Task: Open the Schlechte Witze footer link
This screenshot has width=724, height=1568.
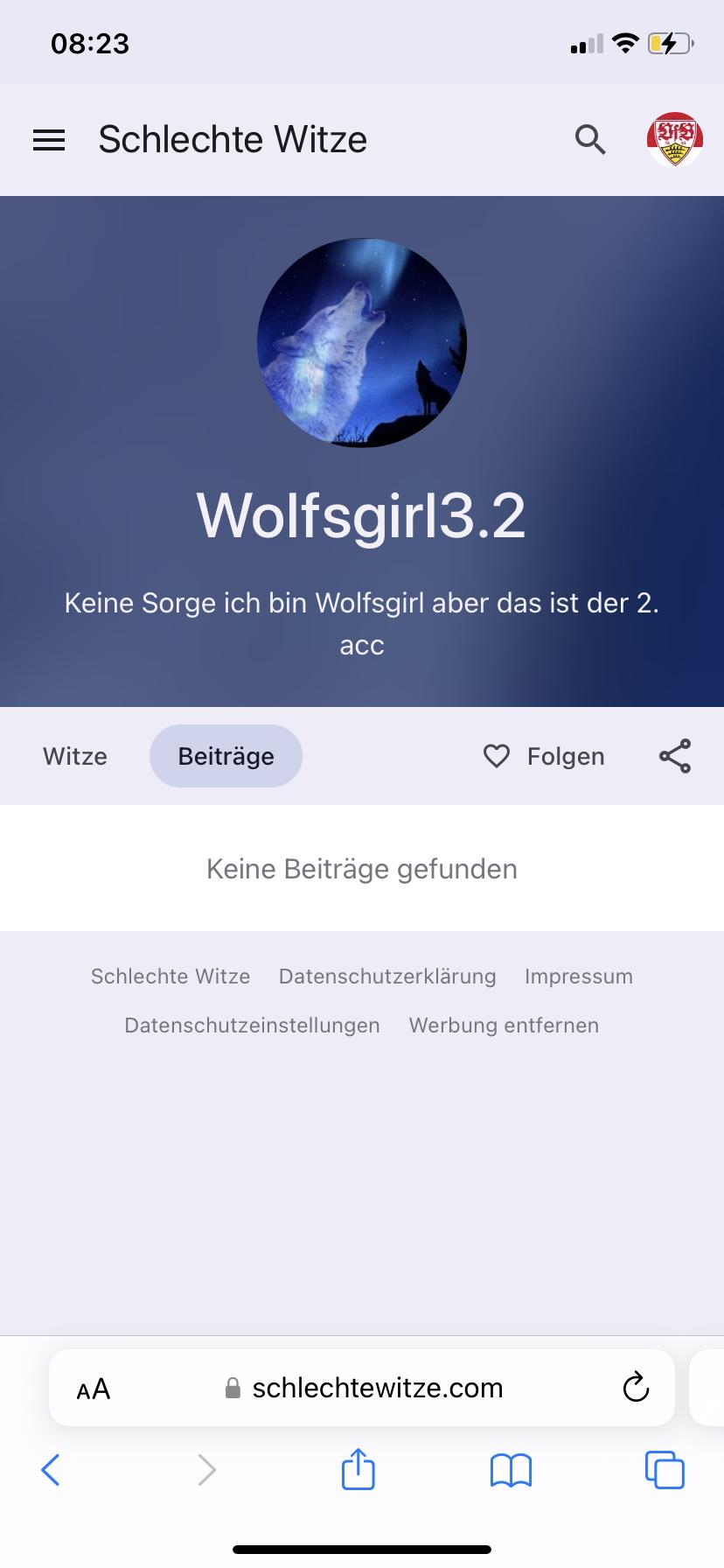Action: 171,976
